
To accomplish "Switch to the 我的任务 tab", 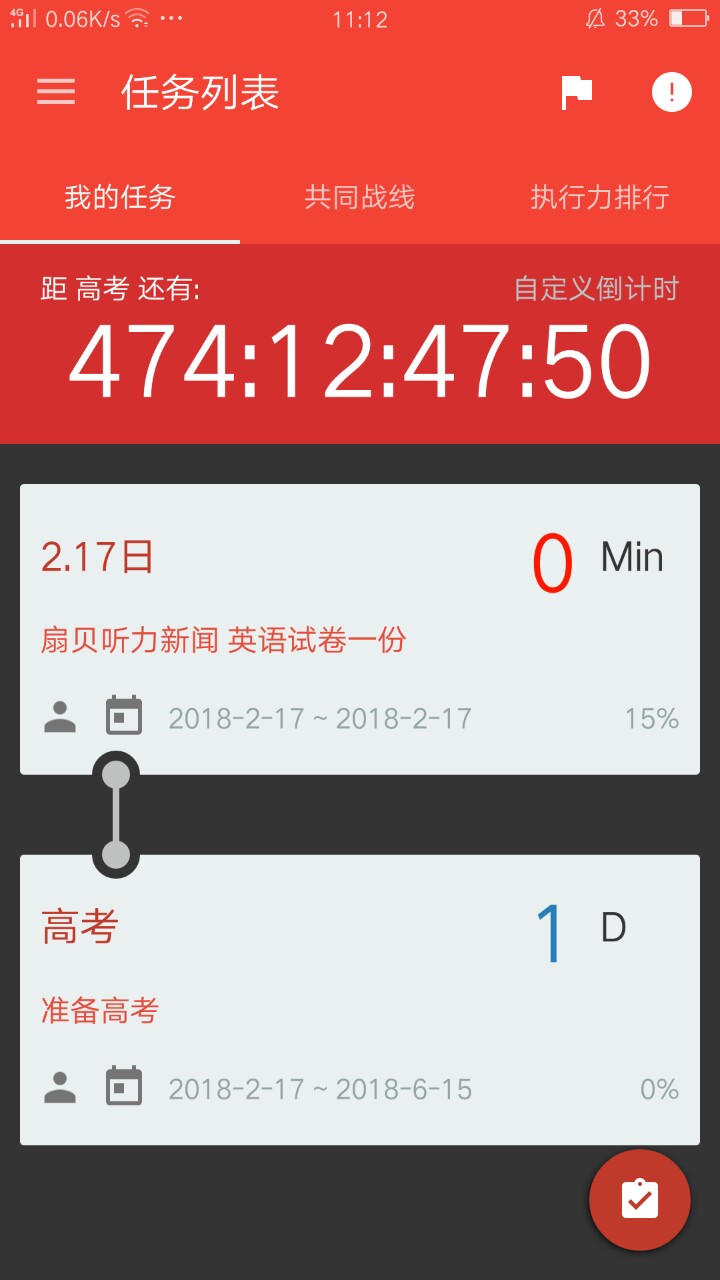I will pos(120,197).
